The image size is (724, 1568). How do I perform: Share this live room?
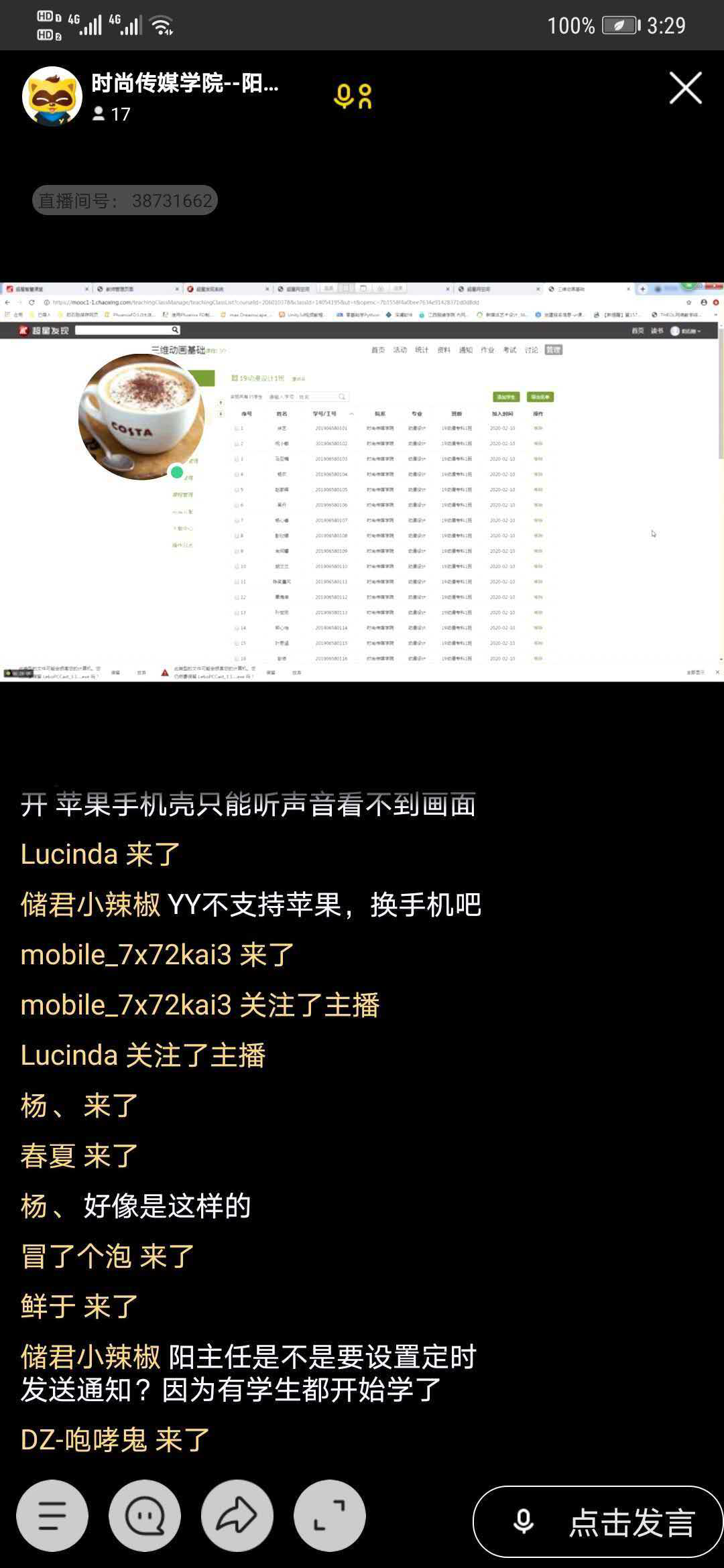tap(237, 1516)
